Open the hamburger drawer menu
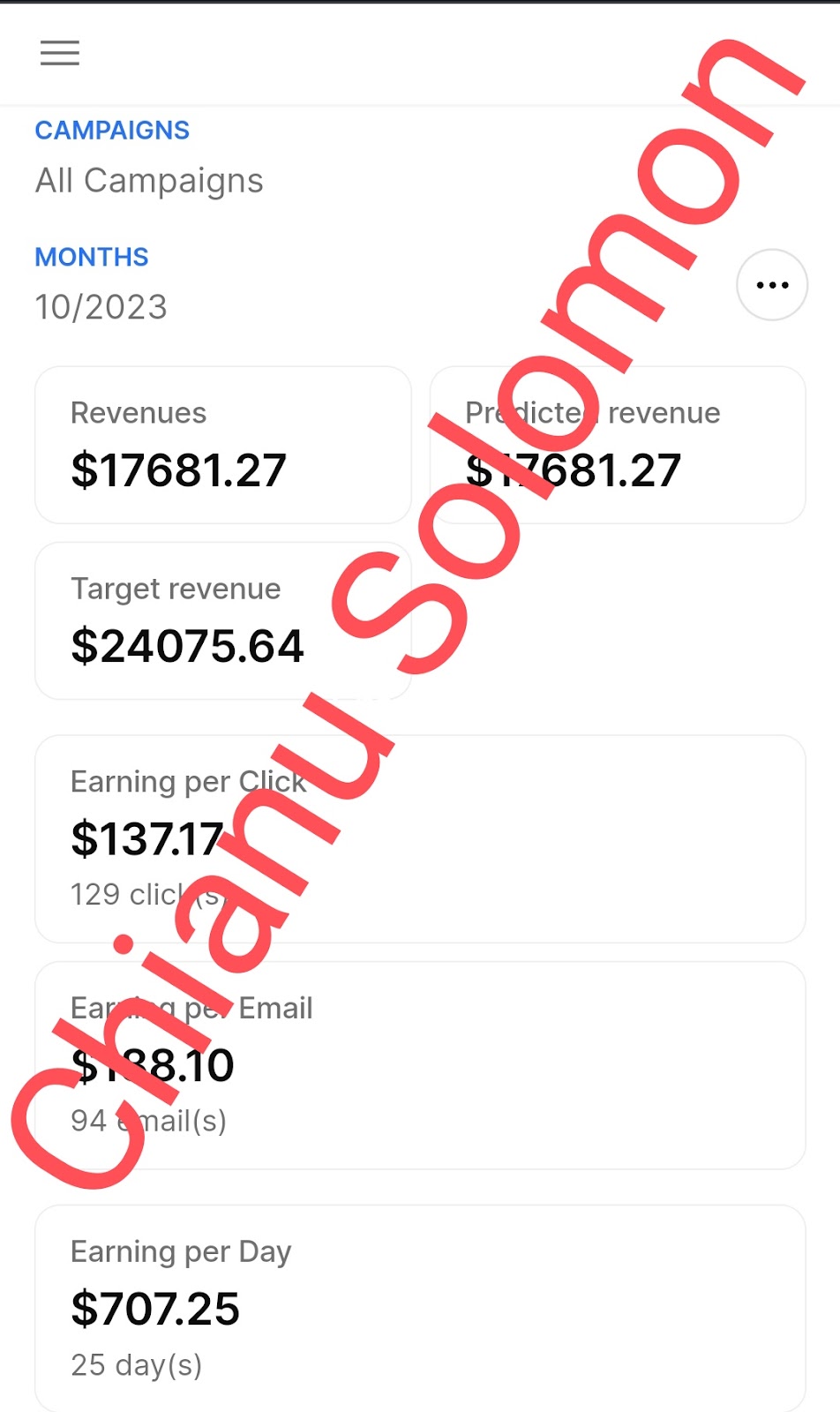 coord(60,53)
